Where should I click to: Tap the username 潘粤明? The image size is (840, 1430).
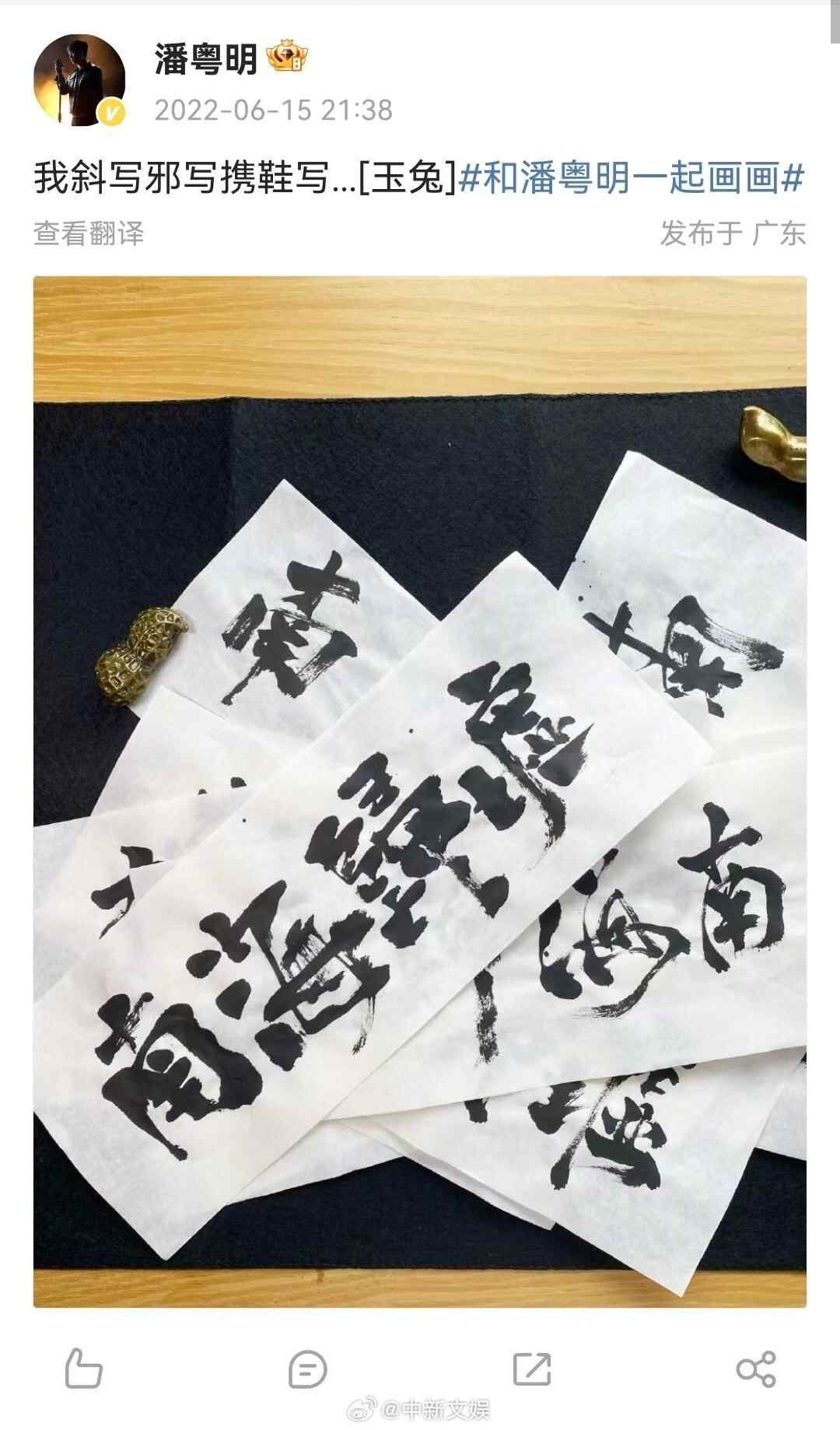click(205, 59)
